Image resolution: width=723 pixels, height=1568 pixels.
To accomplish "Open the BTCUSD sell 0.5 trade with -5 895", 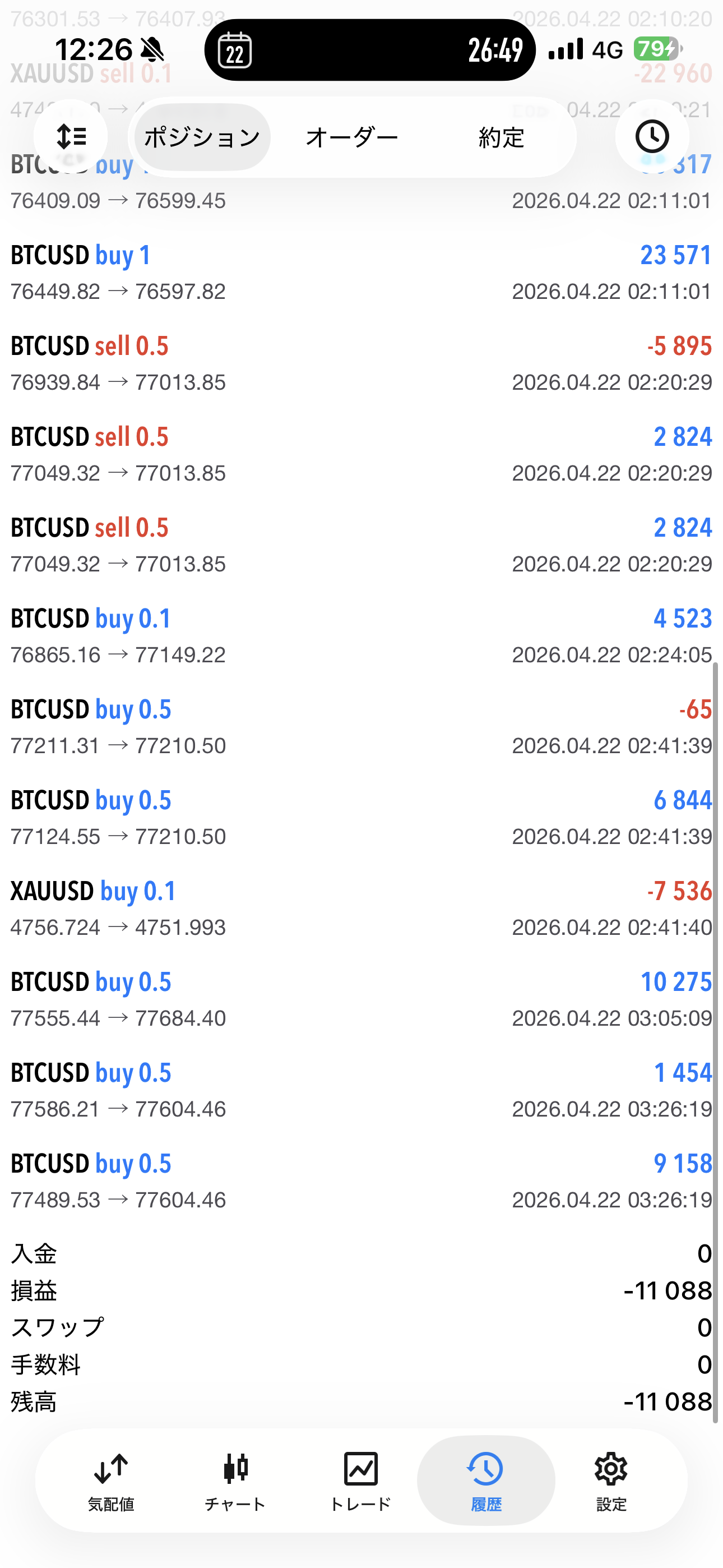I will pyautogui.click(x=361, y=363).
